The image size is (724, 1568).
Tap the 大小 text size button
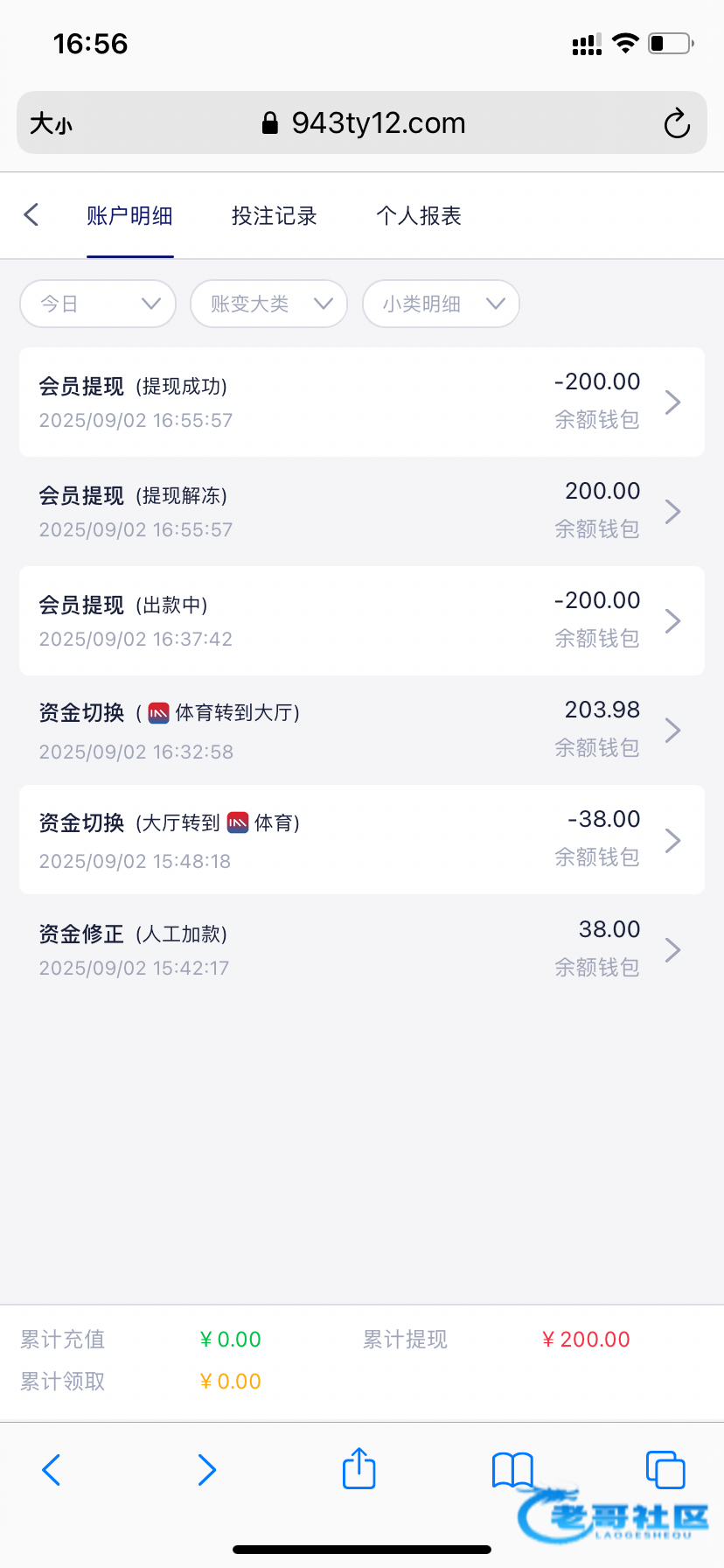(x=51, y=123)
